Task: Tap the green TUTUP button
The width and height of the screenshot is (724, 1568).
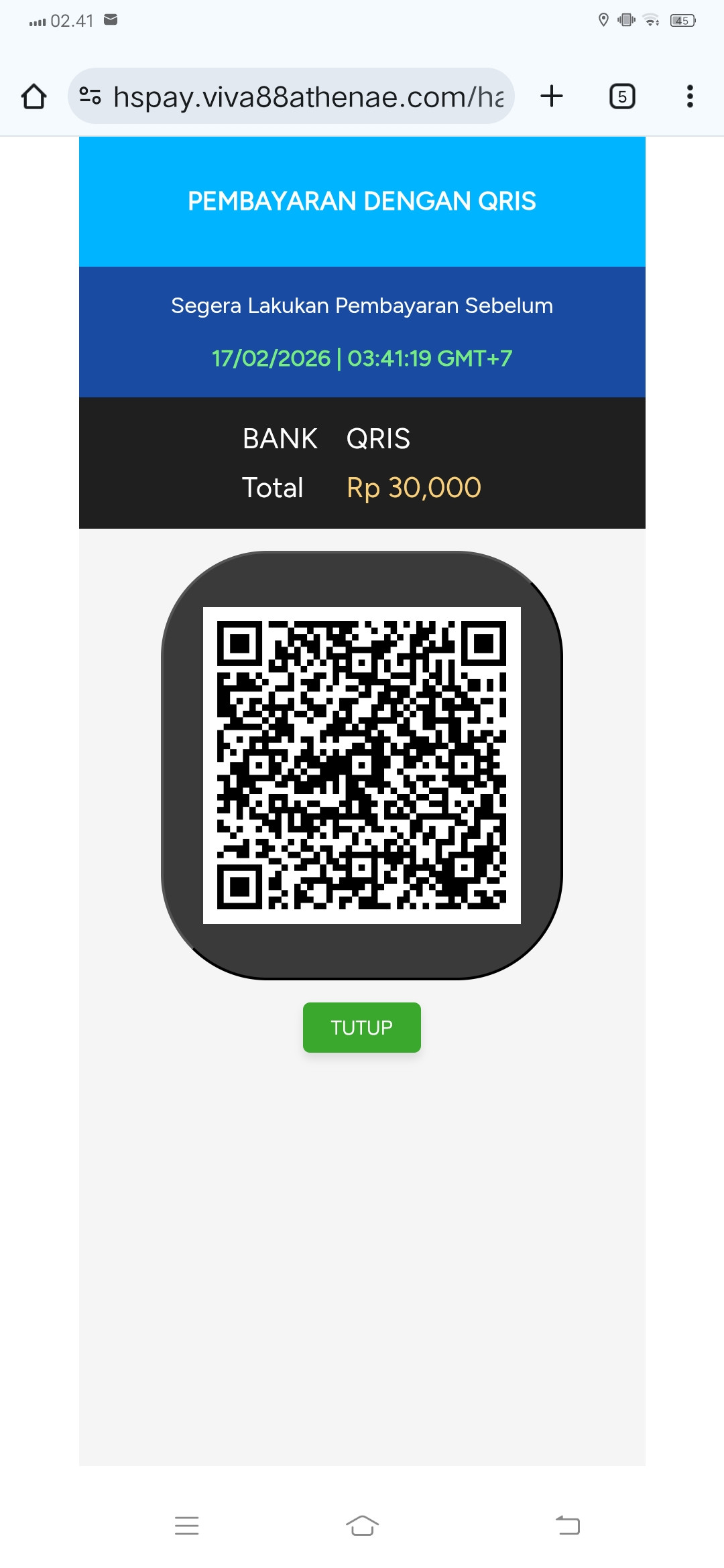Action: [362, 1027]
